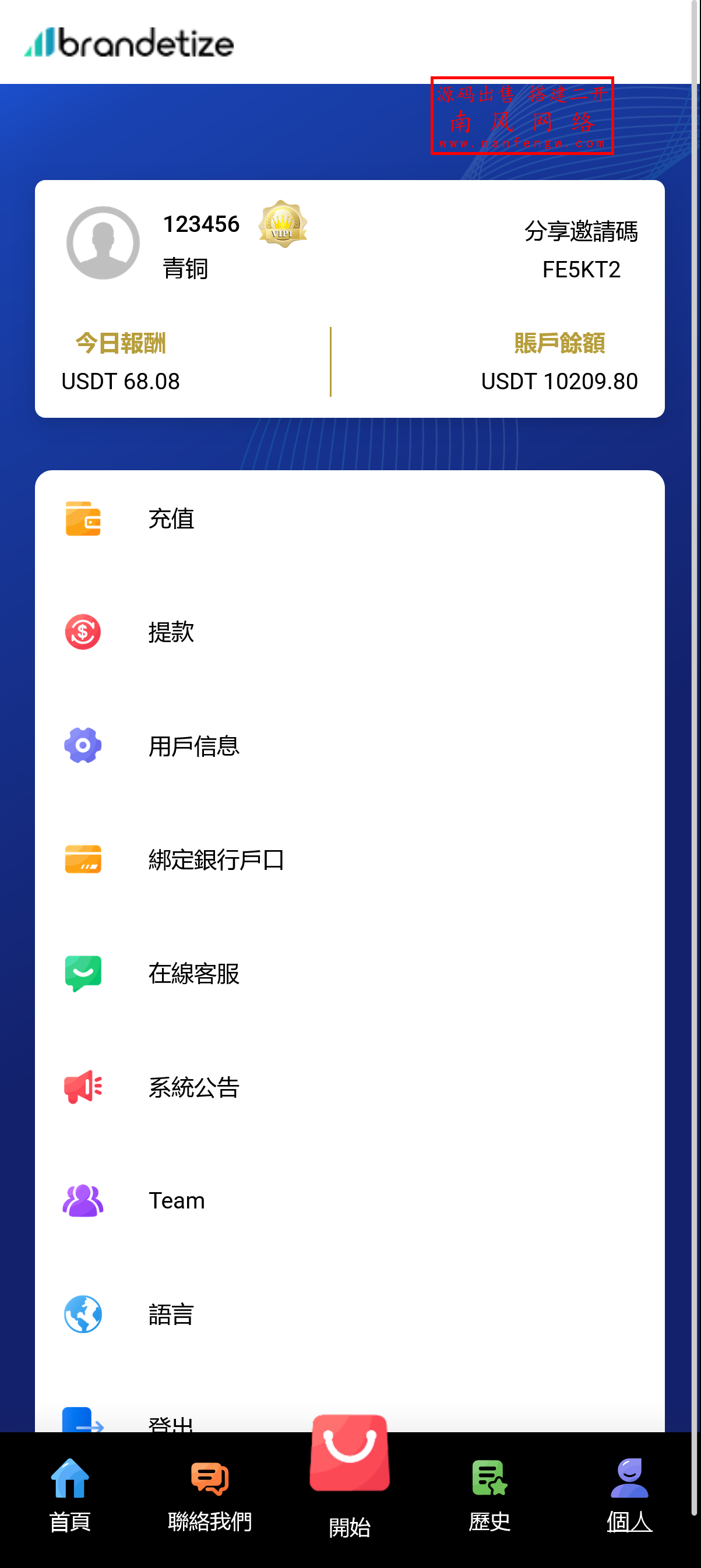701x1568 pixels.
Task: Tap the 賬戶餘額 balance display
Action: point(559,382)
